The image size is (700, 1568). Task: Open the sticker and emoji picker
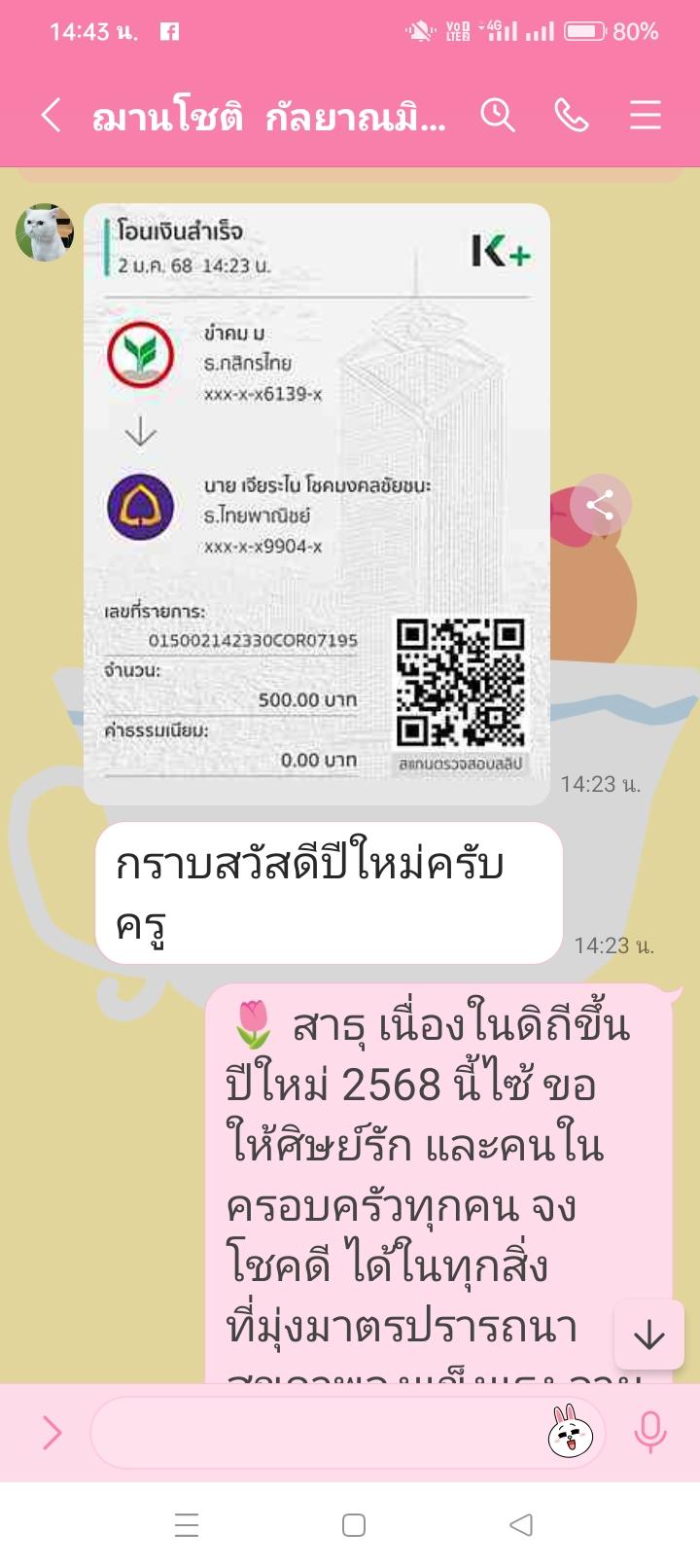point(571,1432)
